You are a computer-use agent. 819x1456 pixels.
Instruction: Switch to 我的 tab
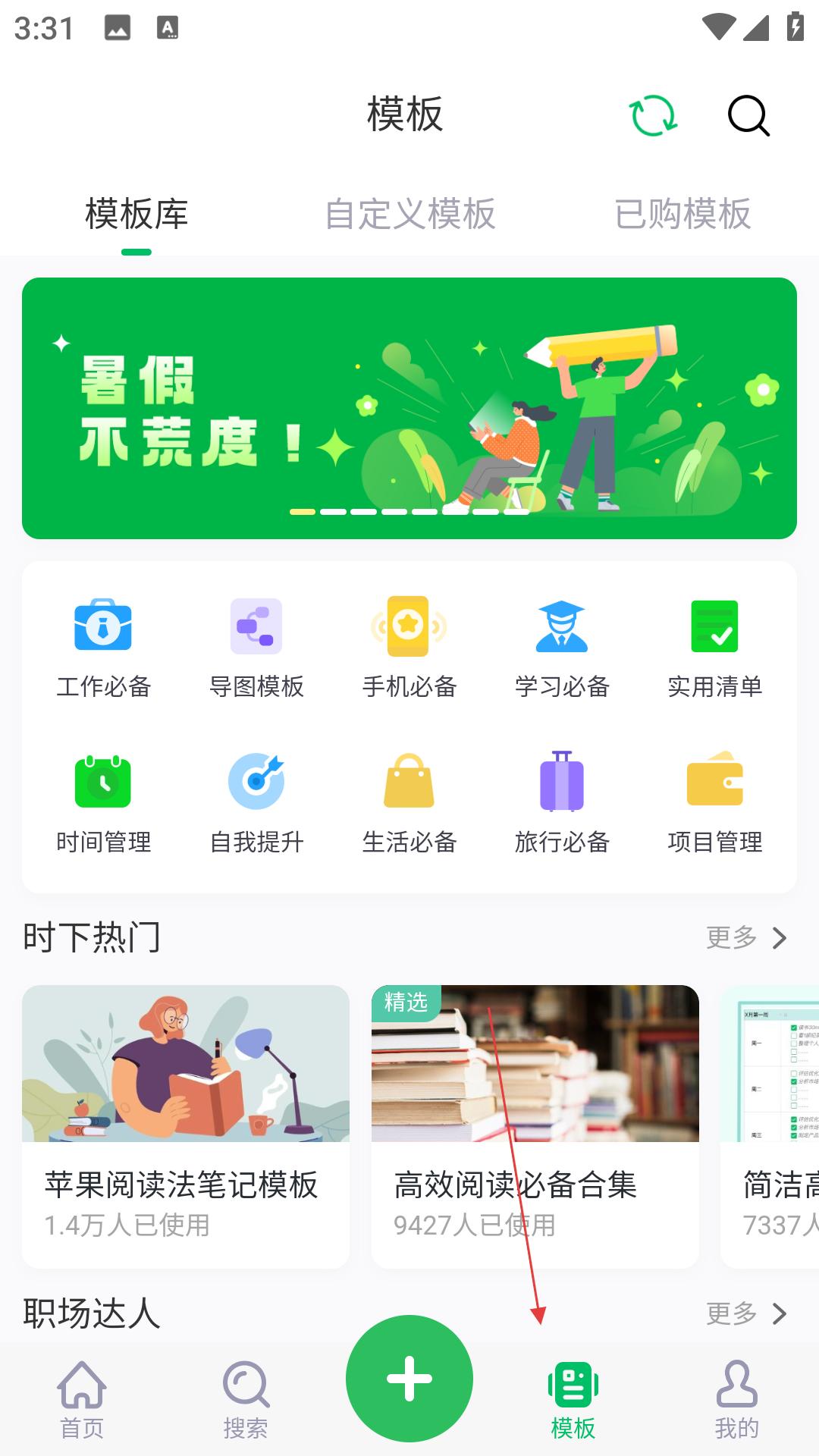(736, 1399)
